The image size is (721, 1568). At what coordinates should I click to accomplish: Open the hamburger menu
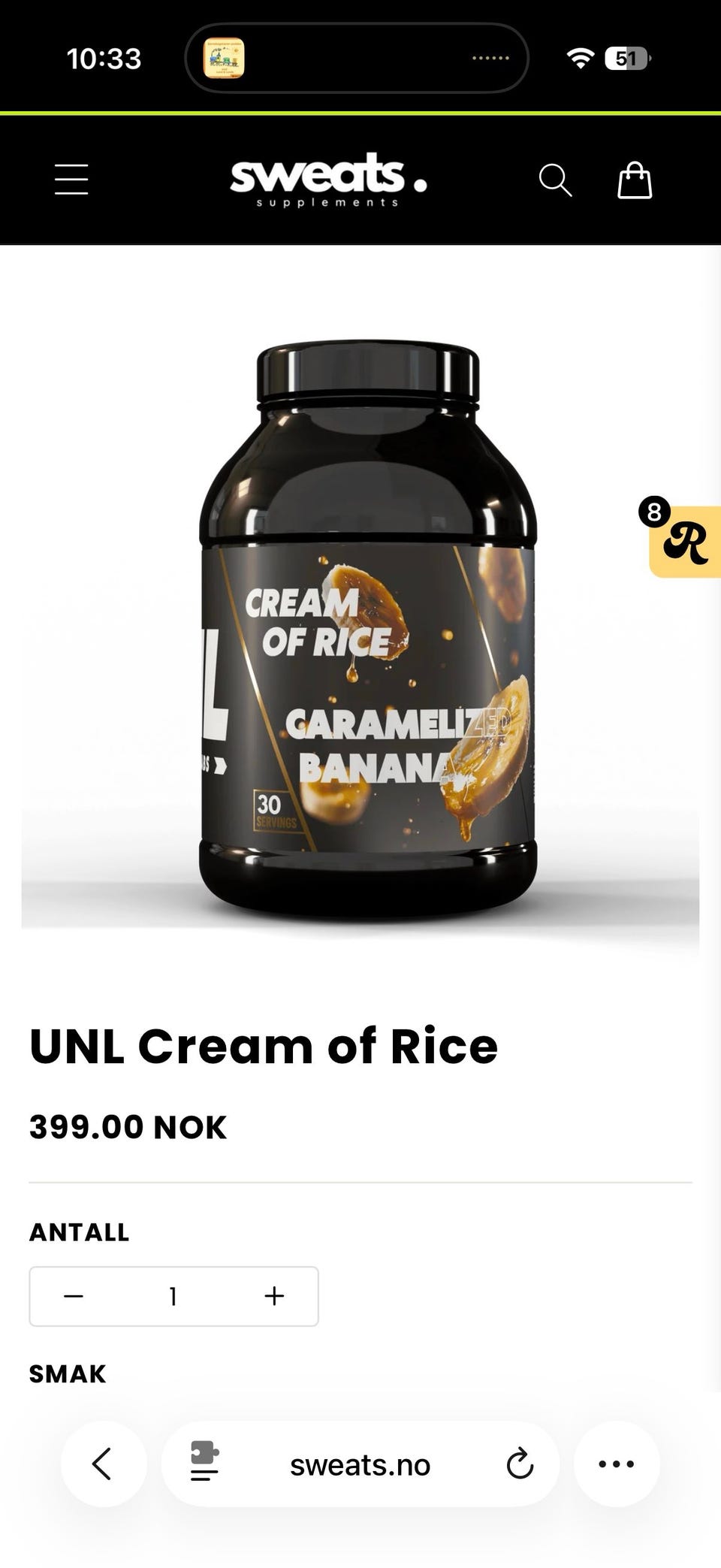(71, 180)
